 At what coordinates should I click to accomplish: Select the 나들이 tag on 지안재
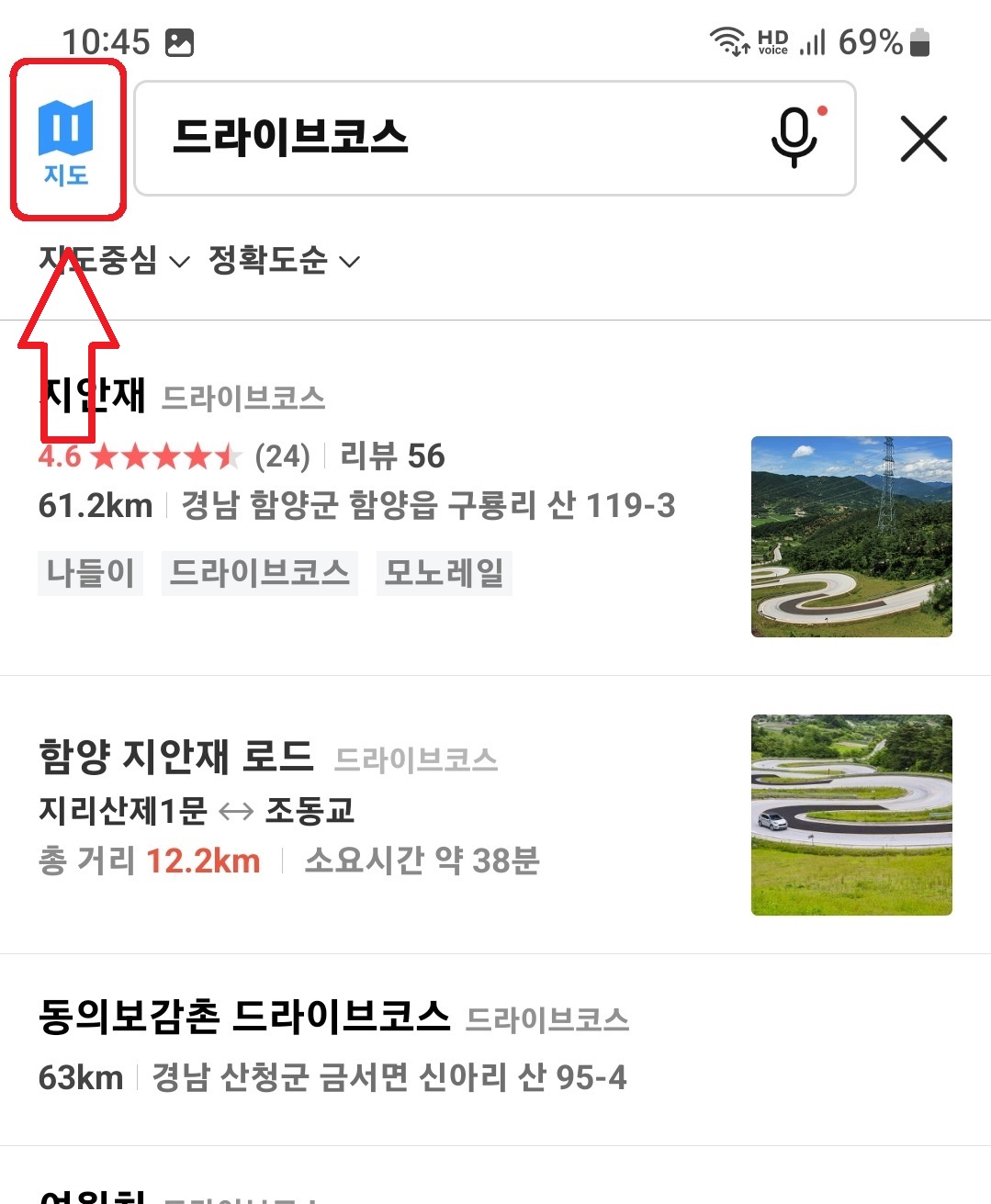pos(90,572)
